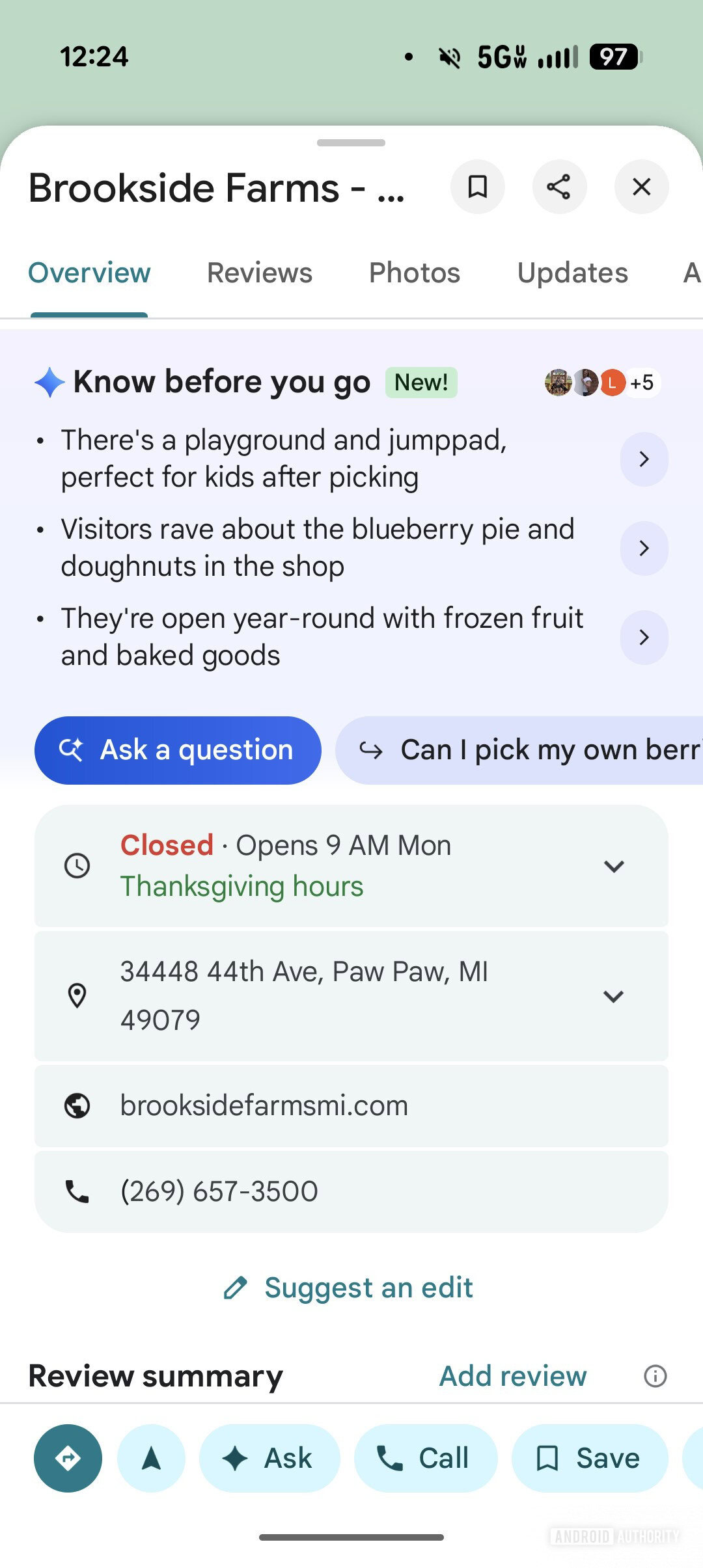
Task: Tap the suggested question about picking berries
Action: click(x=521, y=750)
